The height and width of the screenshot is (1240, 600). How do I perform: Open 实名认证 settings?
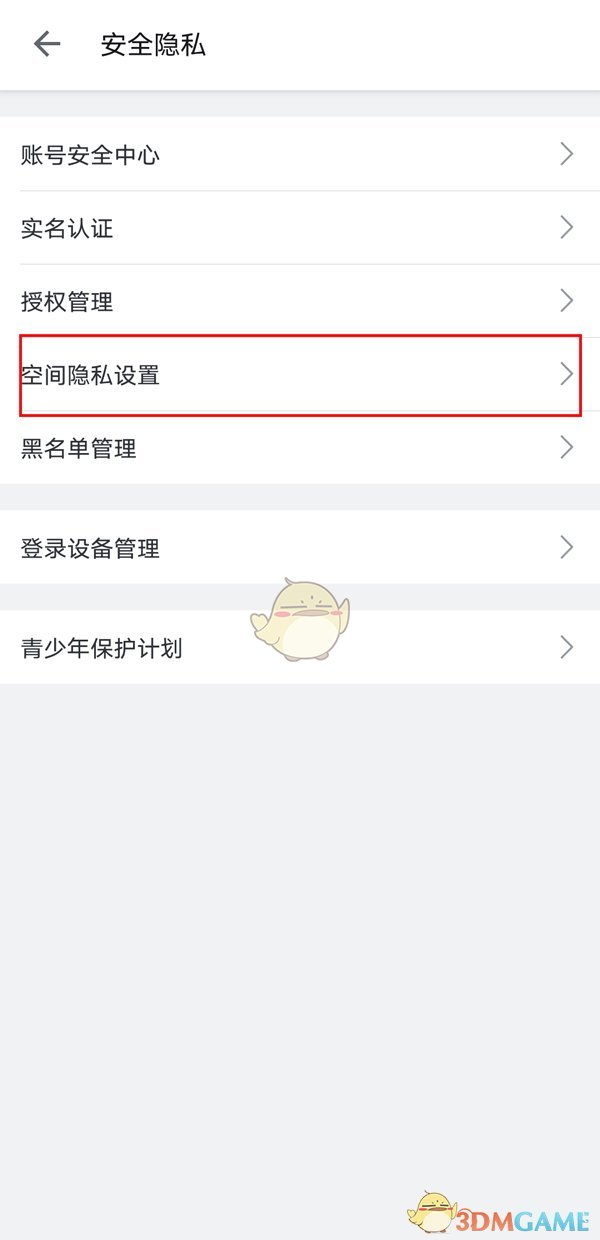point(300,228)
